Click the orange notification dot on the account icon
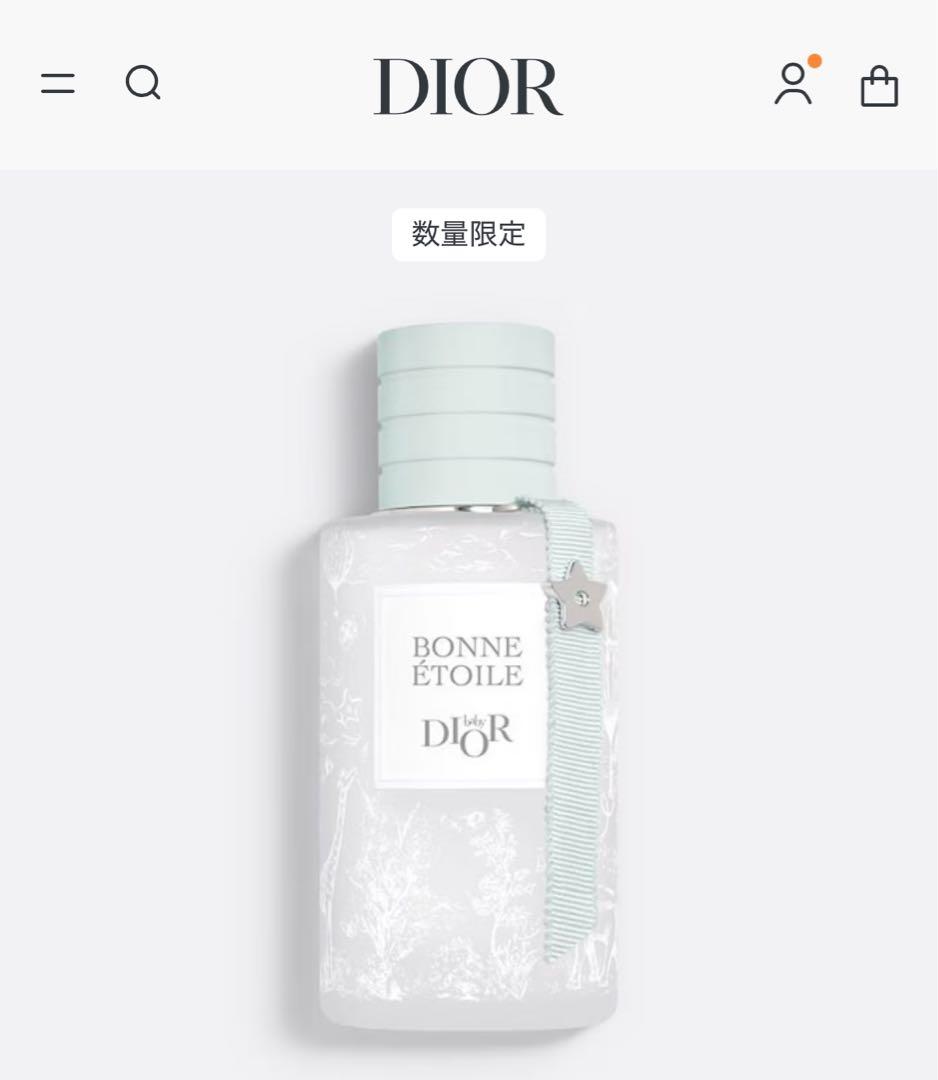Viewport: 938px width, 1080px height. tap(814, 62)
